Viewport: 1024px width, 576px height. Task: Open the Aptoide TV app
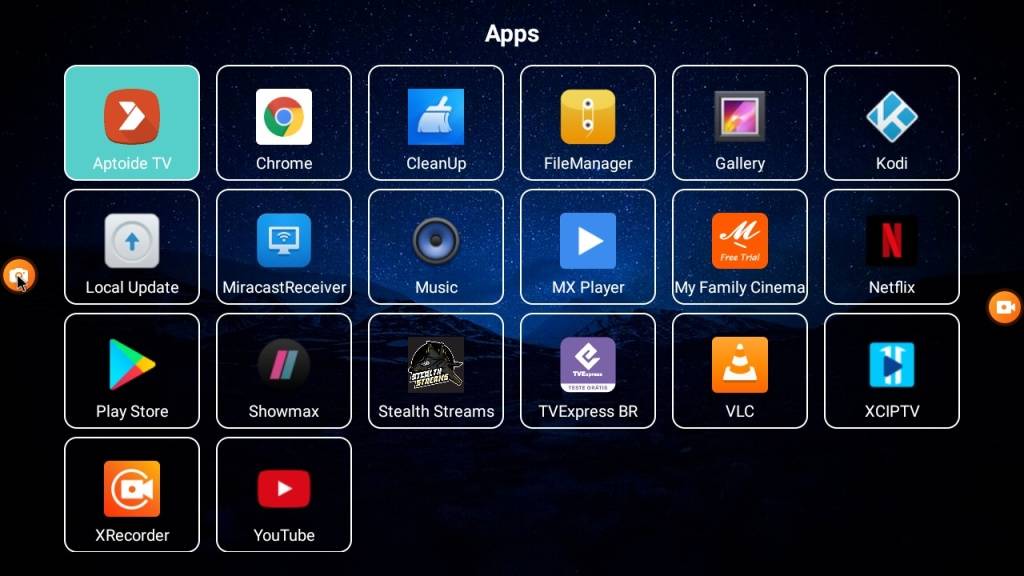[132, 122]
